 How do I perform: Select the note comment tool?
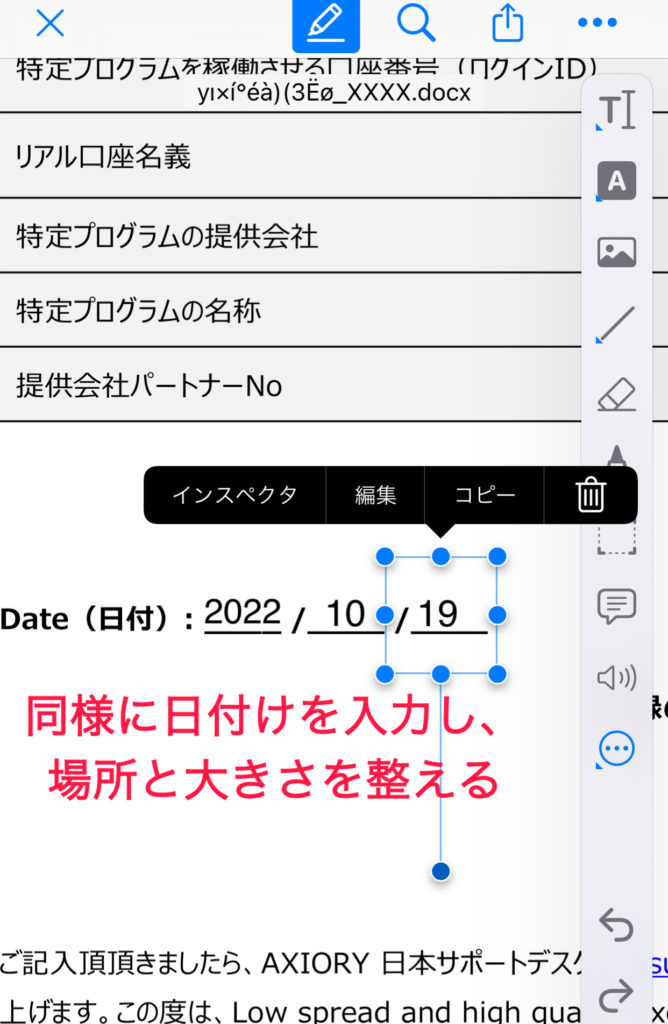(616, 606)
